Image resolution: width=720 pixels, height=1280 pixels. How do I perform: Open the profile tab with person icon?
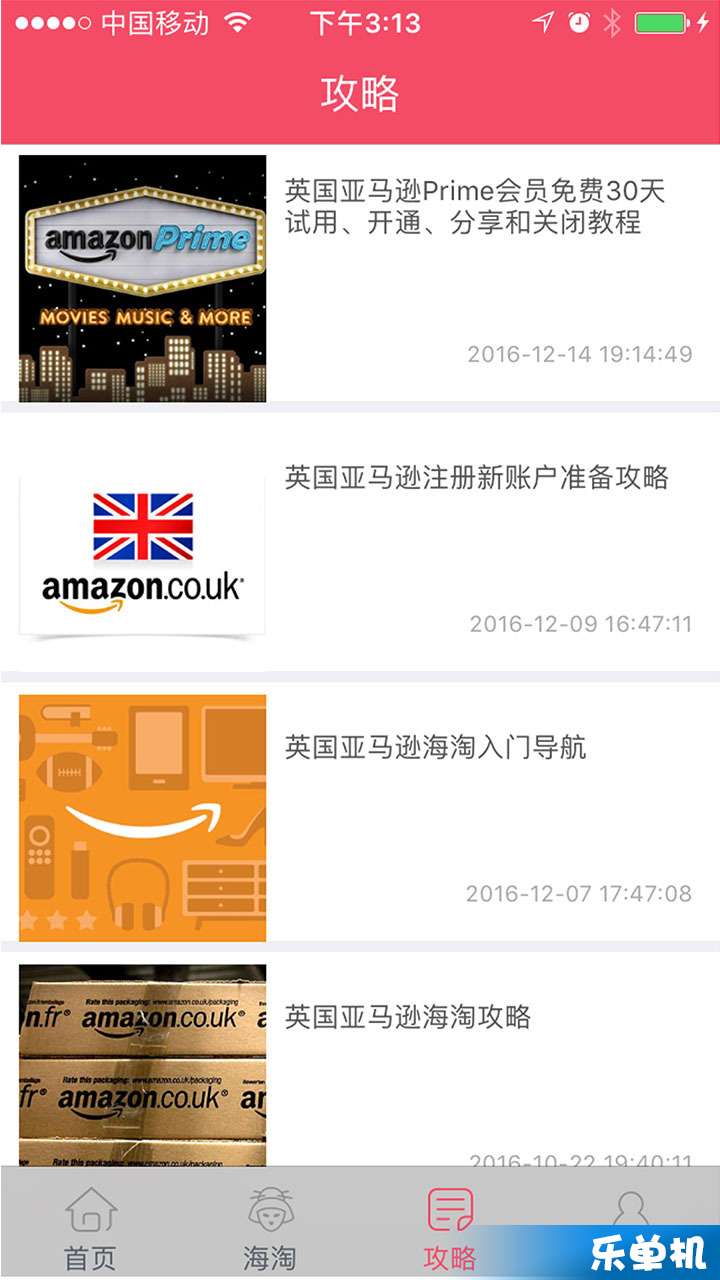pyautogui.click(x=630, y=1212)
